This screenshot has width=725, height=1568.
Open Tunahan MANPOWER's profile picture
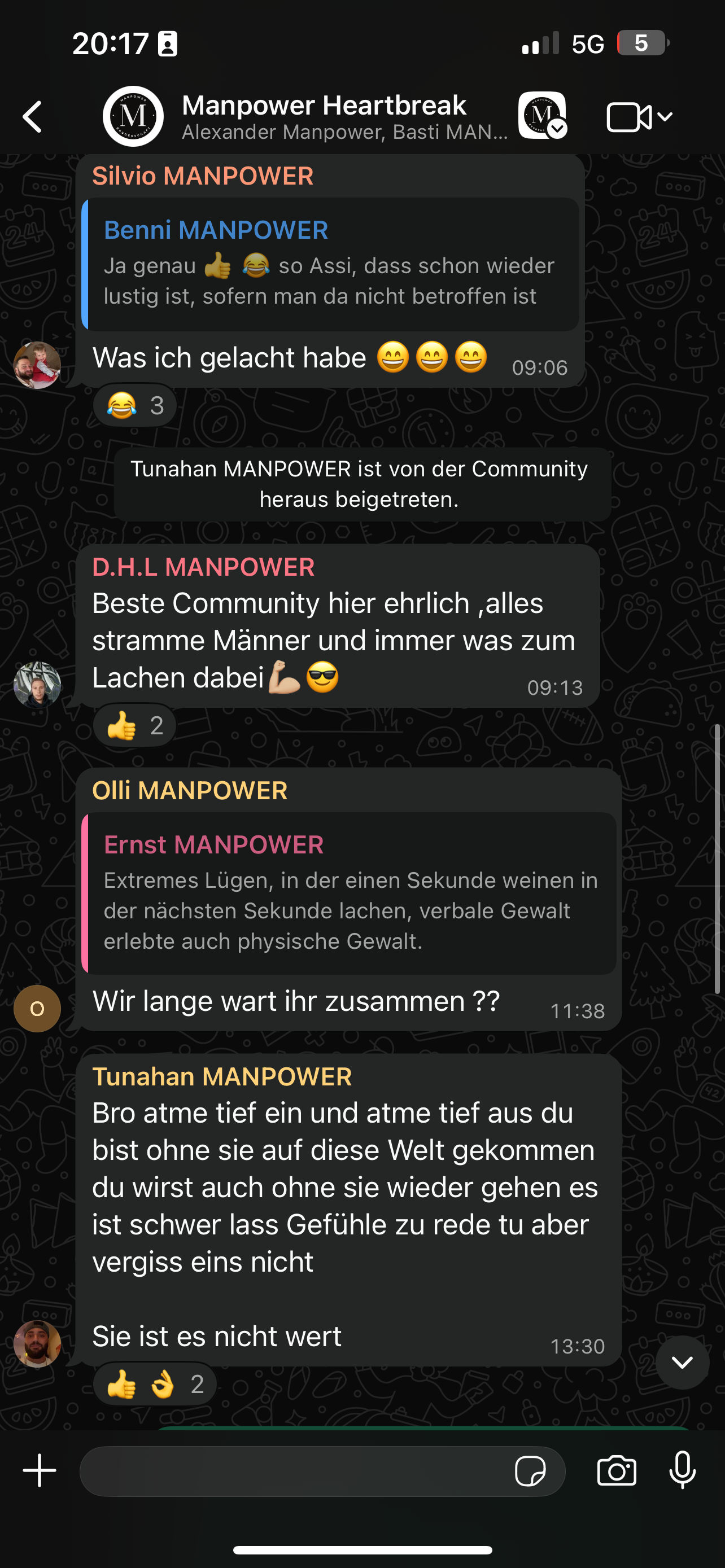pyautogui.click(x=37, y=1344)
